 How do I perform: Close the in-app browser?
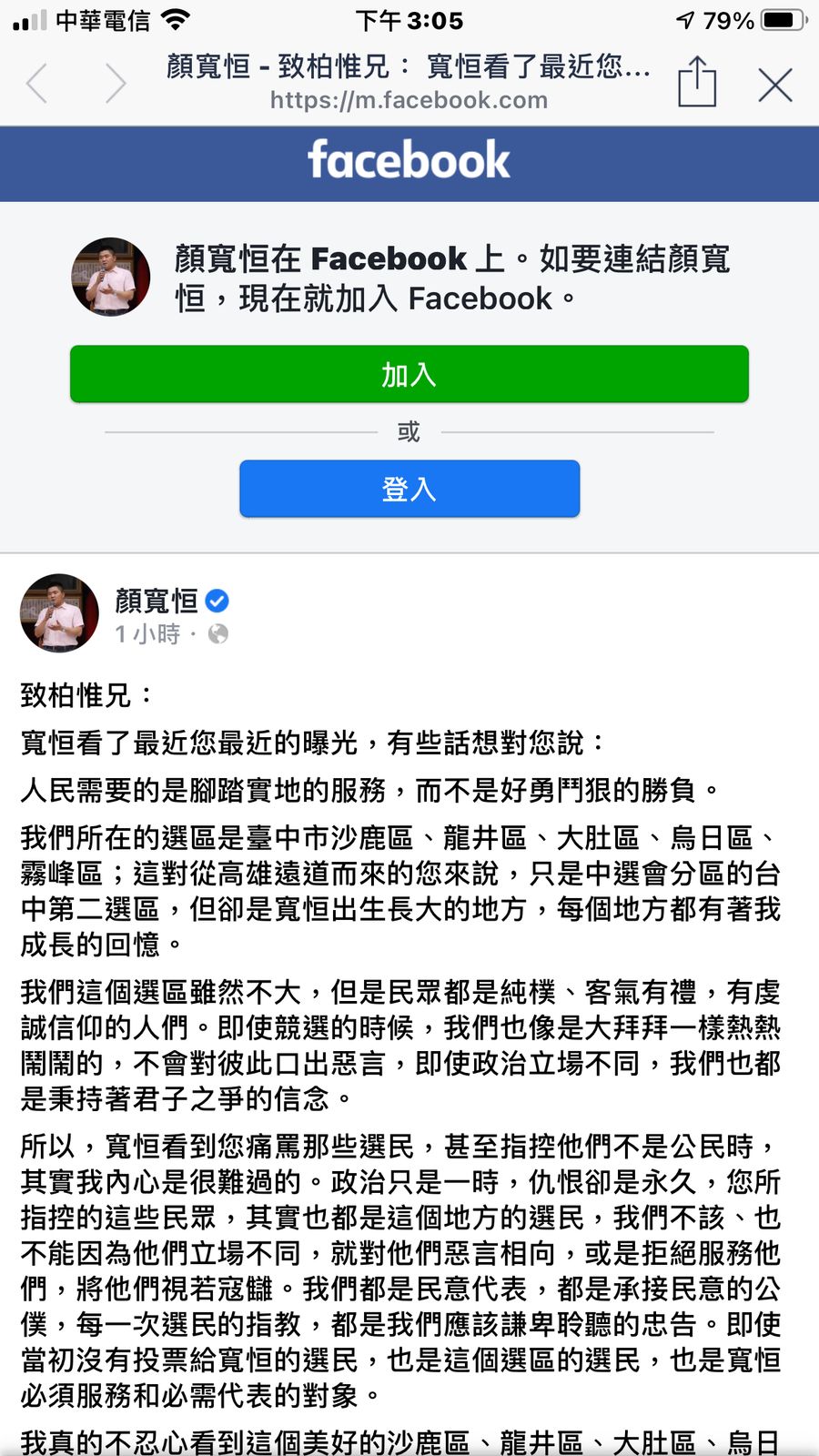click(775, 85)
